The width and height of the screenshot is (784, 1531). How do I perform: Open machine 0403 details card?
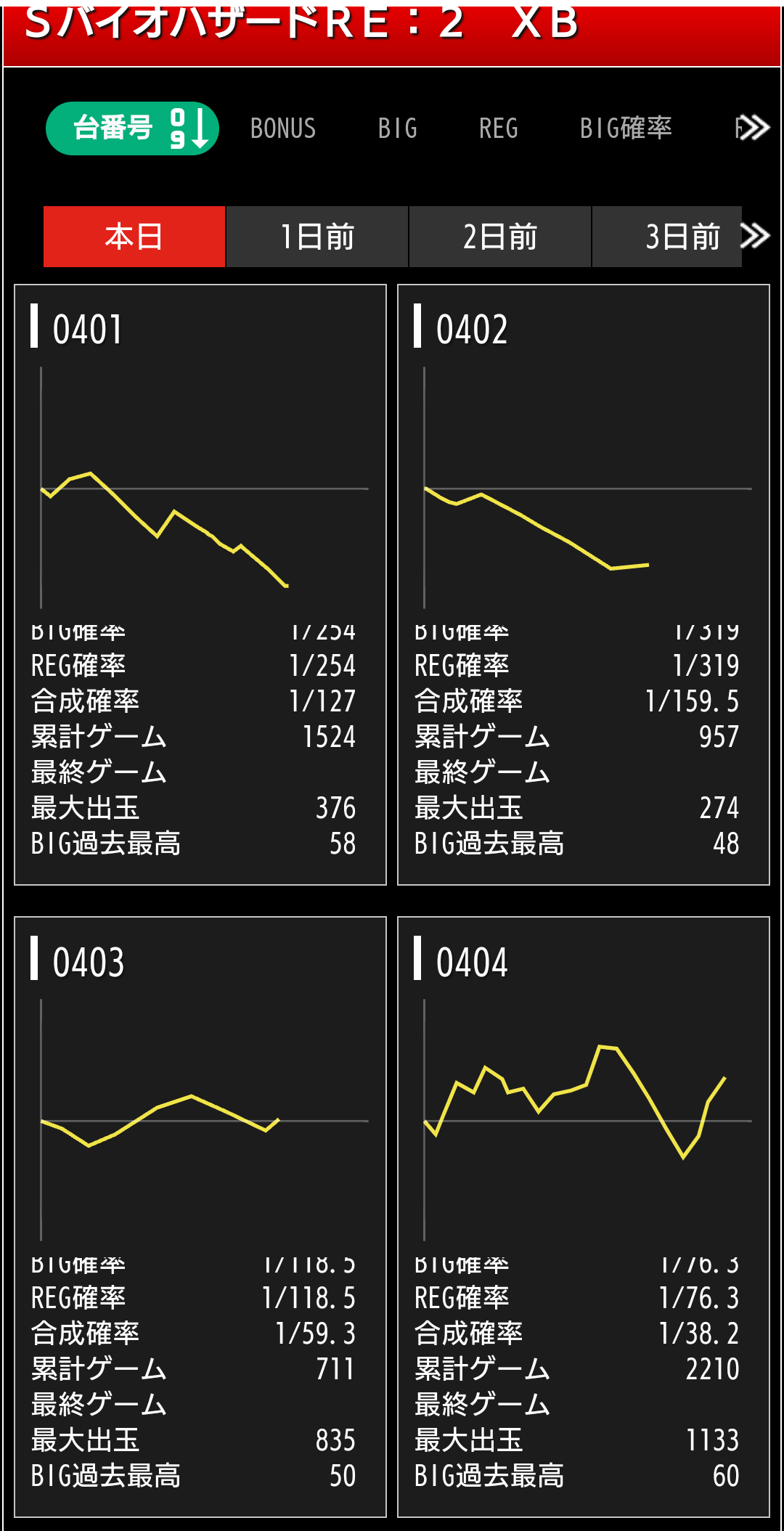[200, 1217]
